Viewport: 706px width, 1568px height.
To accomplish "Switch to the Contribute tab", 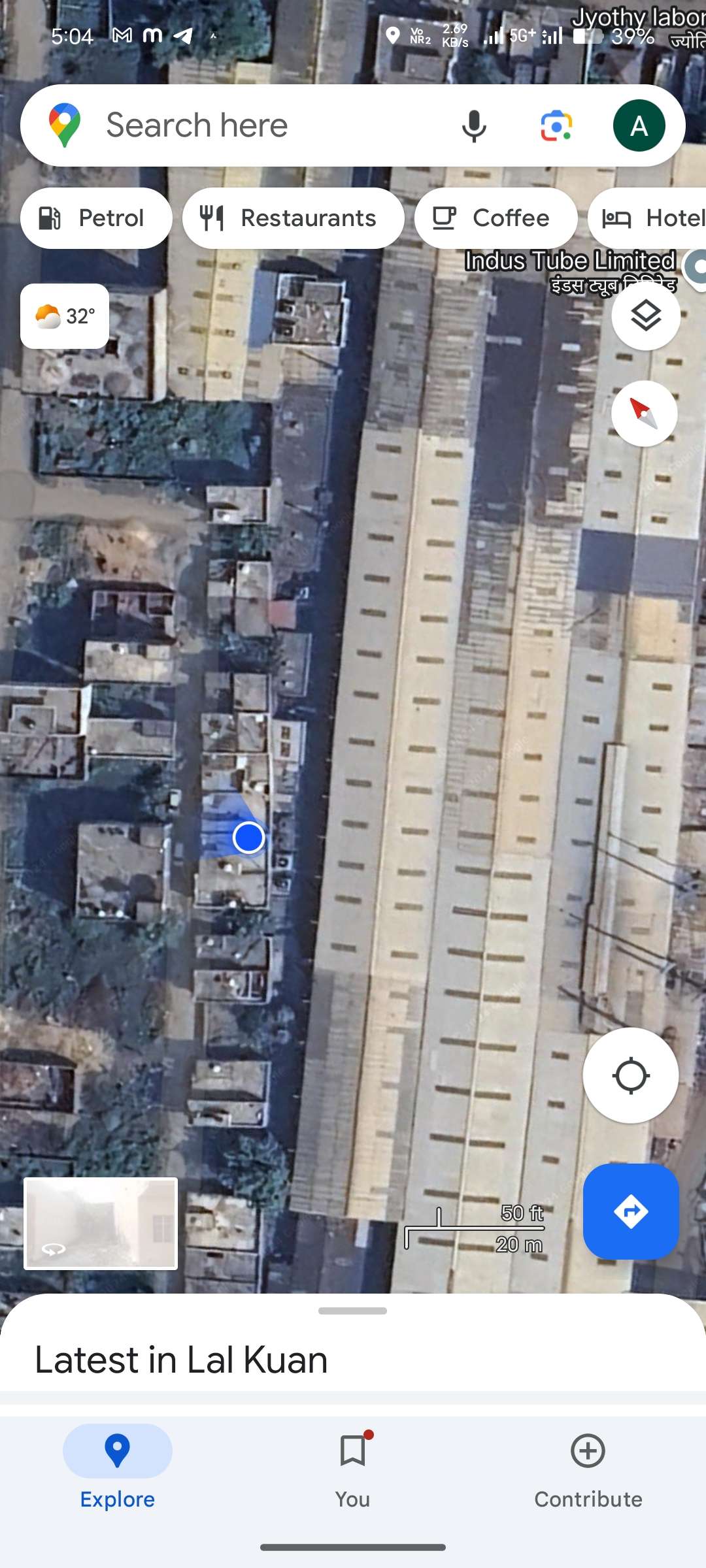I will pos(588,1467).
